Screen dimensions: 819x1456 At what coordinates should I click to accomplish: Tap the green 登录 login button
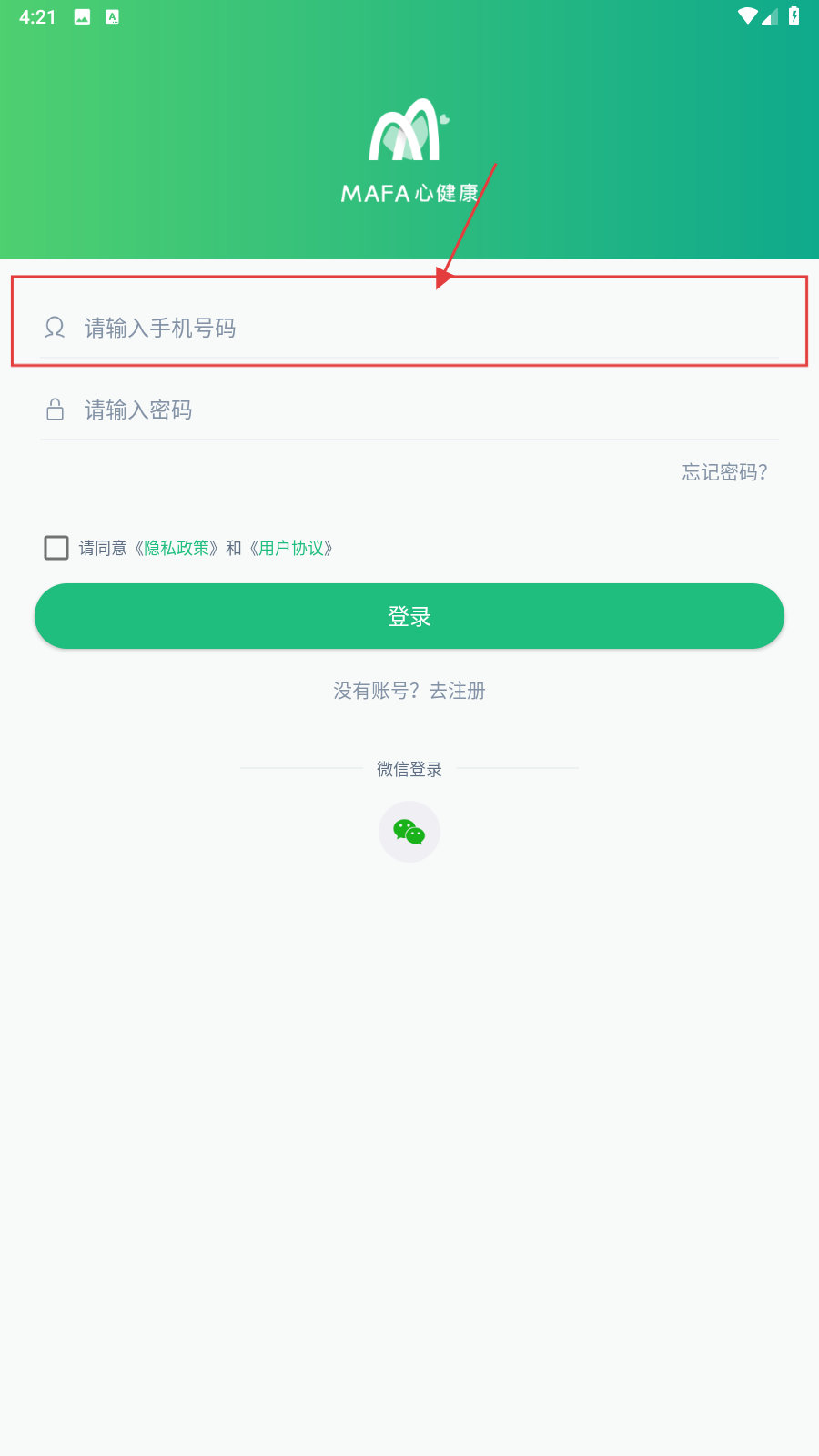point(409,616)
